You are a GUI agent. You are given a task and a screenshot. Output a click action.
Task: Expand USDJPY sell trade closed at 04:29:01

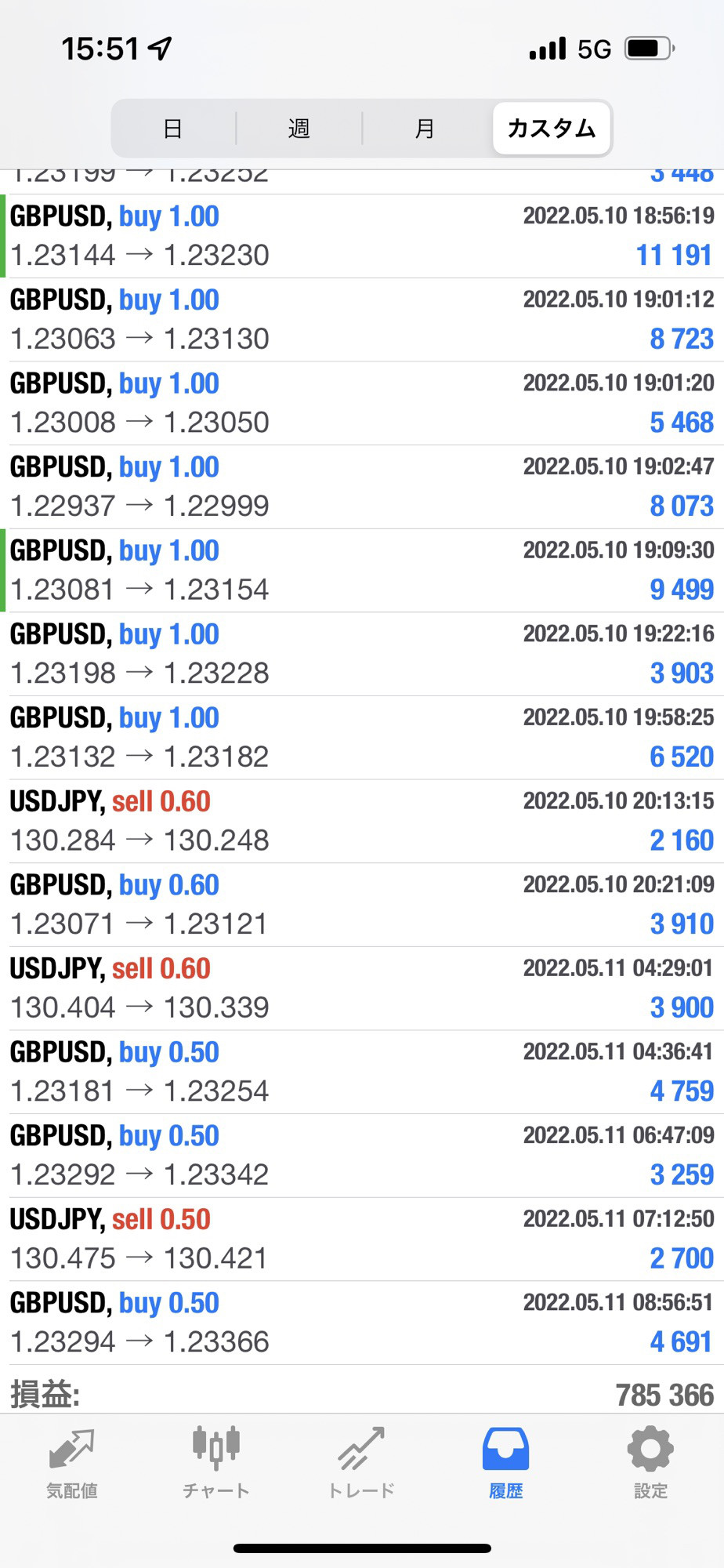click(x=362, y=989)
